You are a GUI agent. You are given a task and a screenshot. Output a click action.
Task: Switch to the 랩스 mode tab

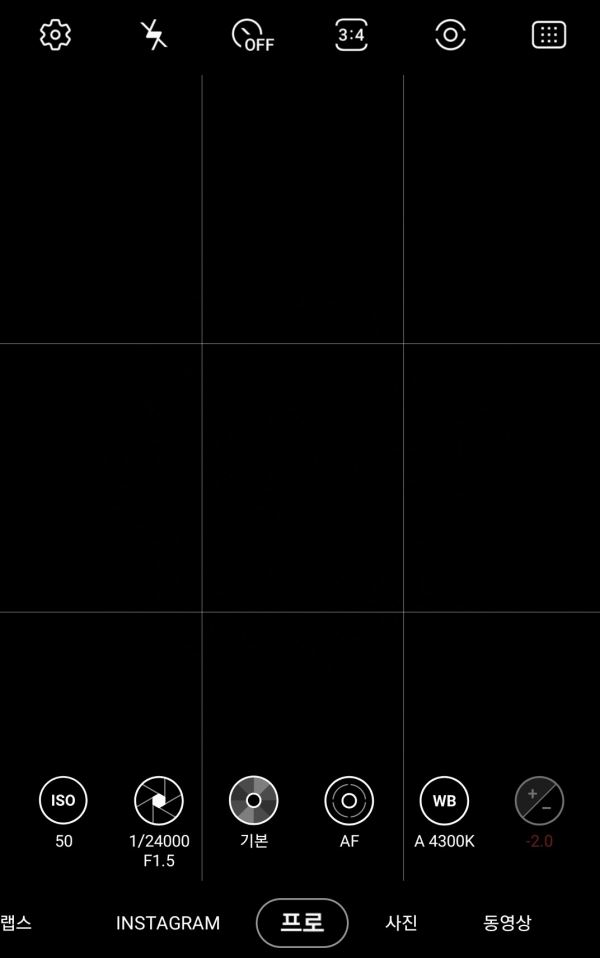pyautogui.click(x=16, y=923)
